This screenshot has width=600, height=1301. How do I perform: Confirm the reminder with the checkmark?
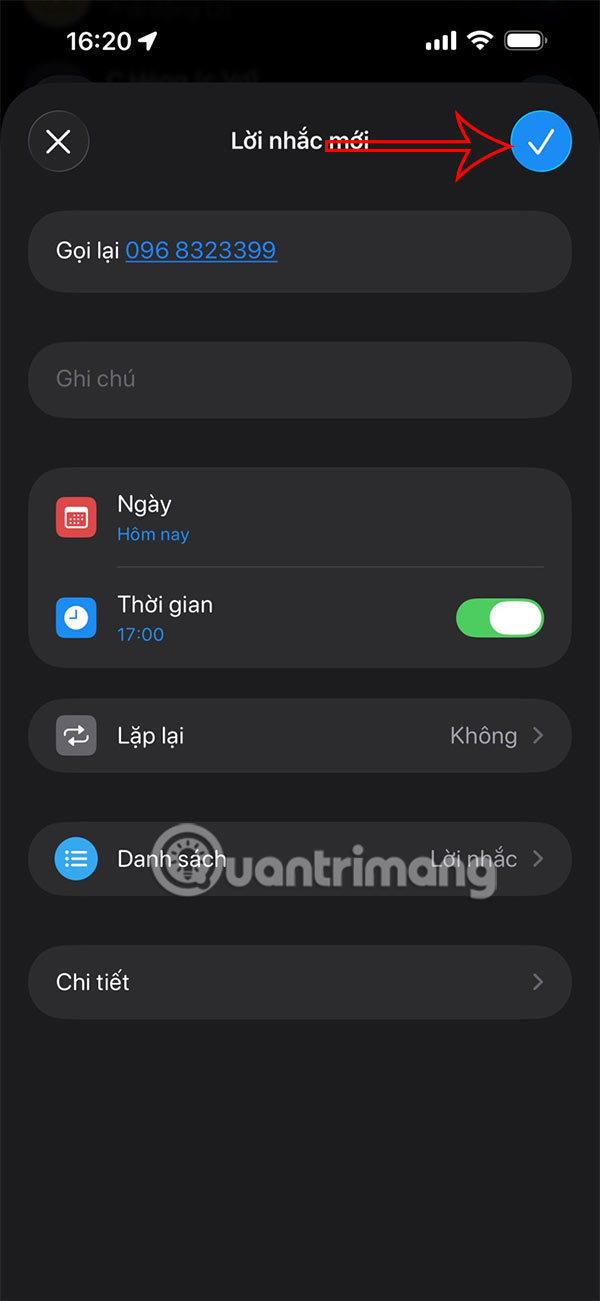click(541, 142)
